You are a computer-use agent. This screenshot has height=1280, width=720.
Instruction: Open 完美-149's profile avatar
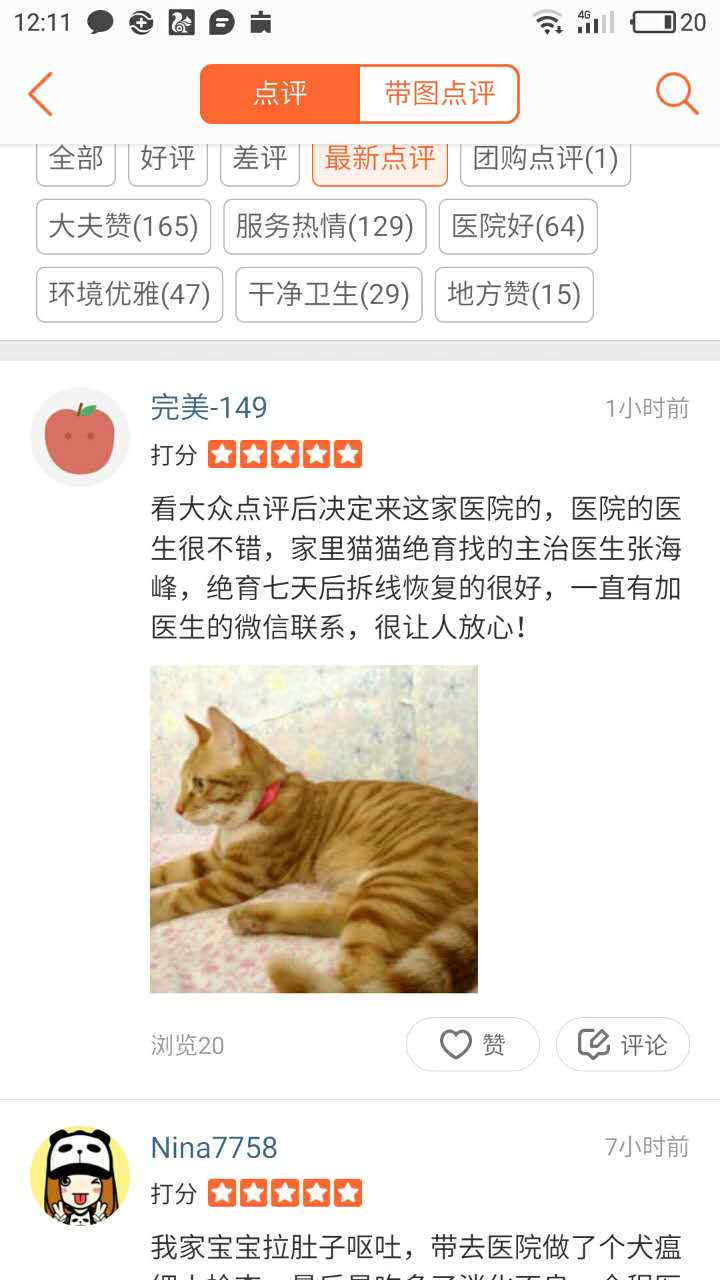click(x=80, y=437)
